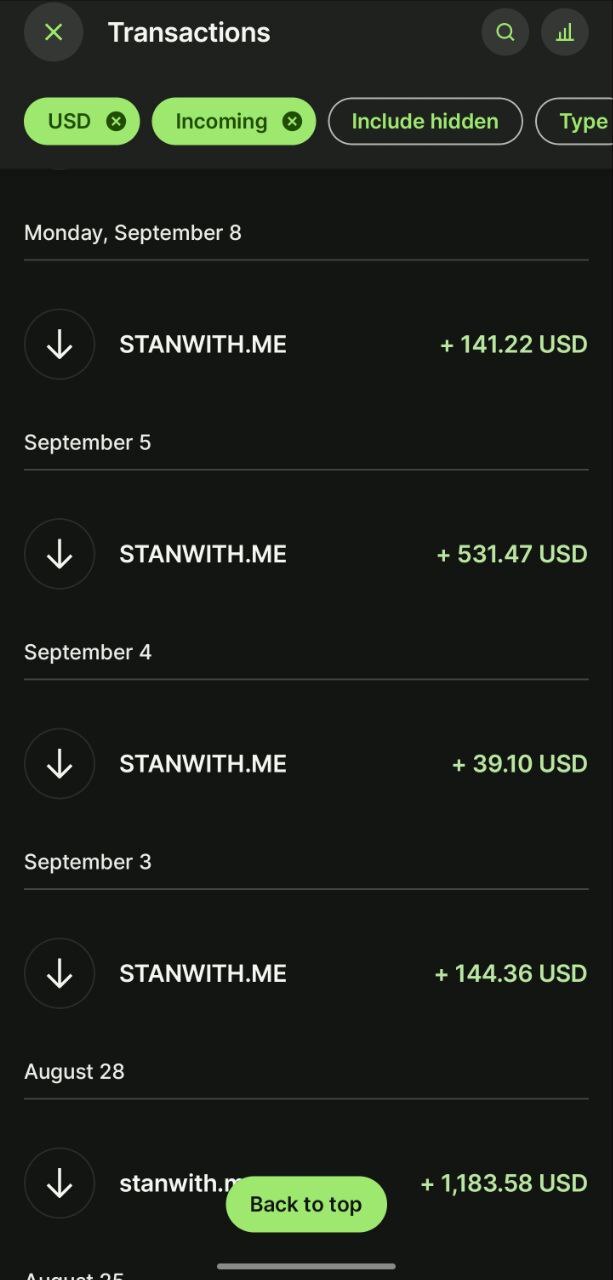613x1280 pixels.
Task: View the +39.10 USD transaction
Action: coord(305,764)
